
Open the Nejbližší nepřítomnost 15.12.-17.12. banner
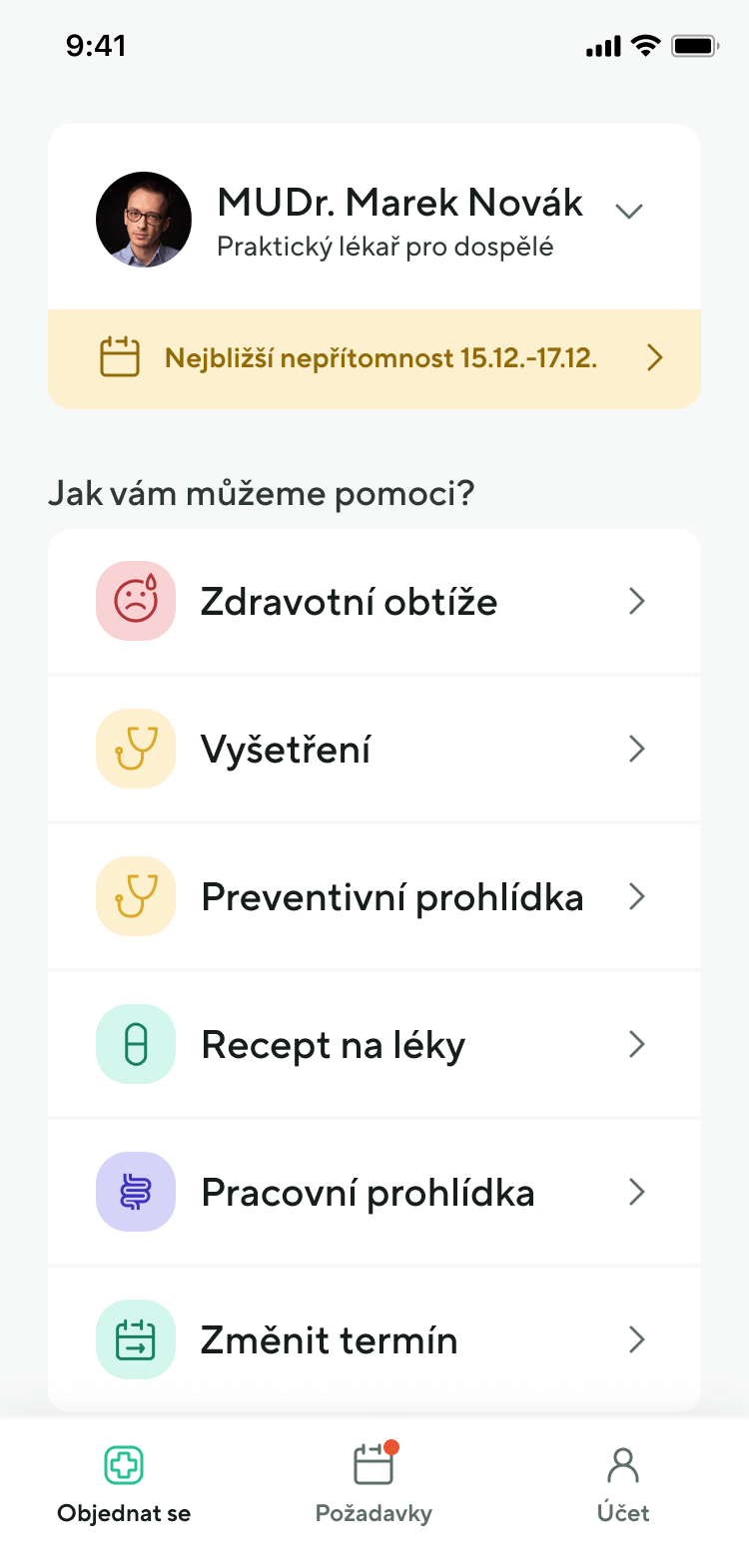click(x=374, y=356)
